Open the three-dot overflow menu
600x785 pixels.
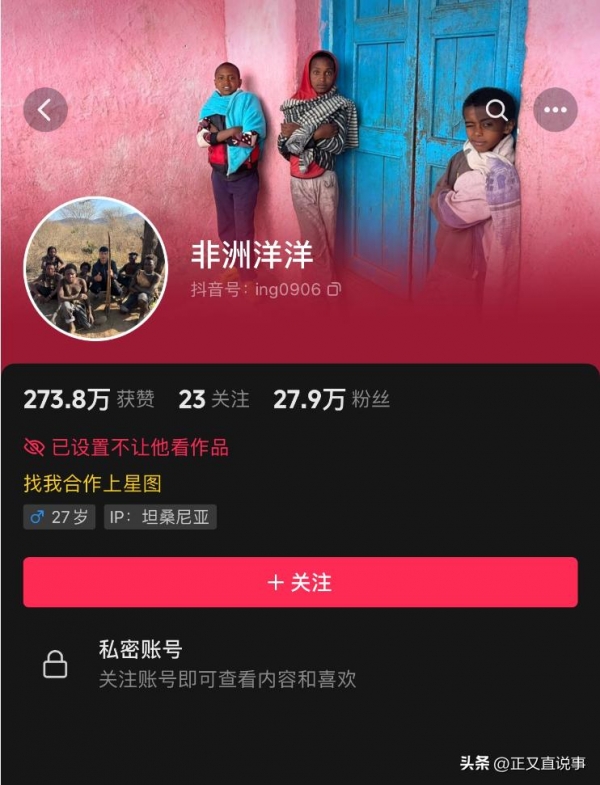click(x=555, y=110)
